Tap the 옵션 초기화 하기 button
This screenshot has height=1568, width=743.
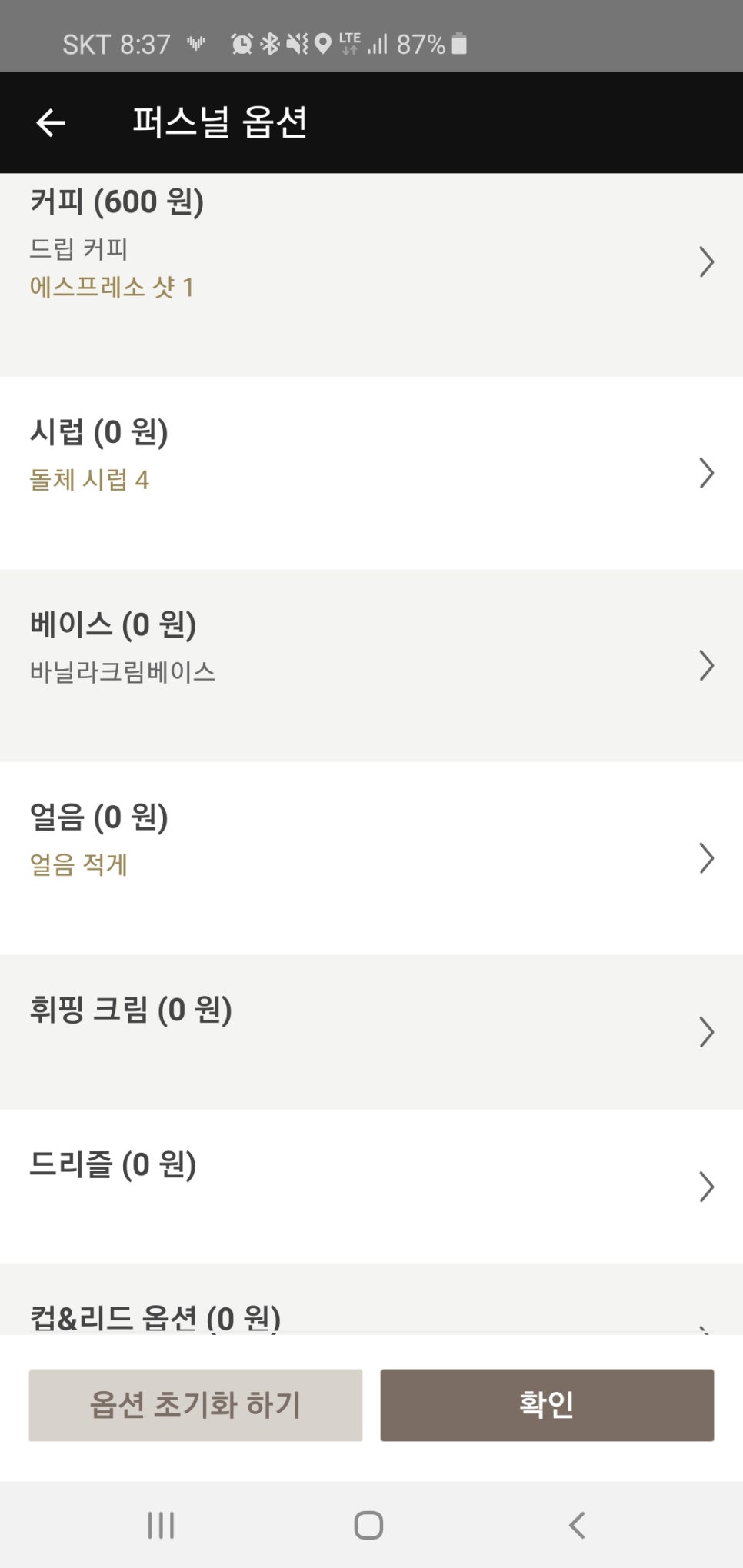(195, 1405)
